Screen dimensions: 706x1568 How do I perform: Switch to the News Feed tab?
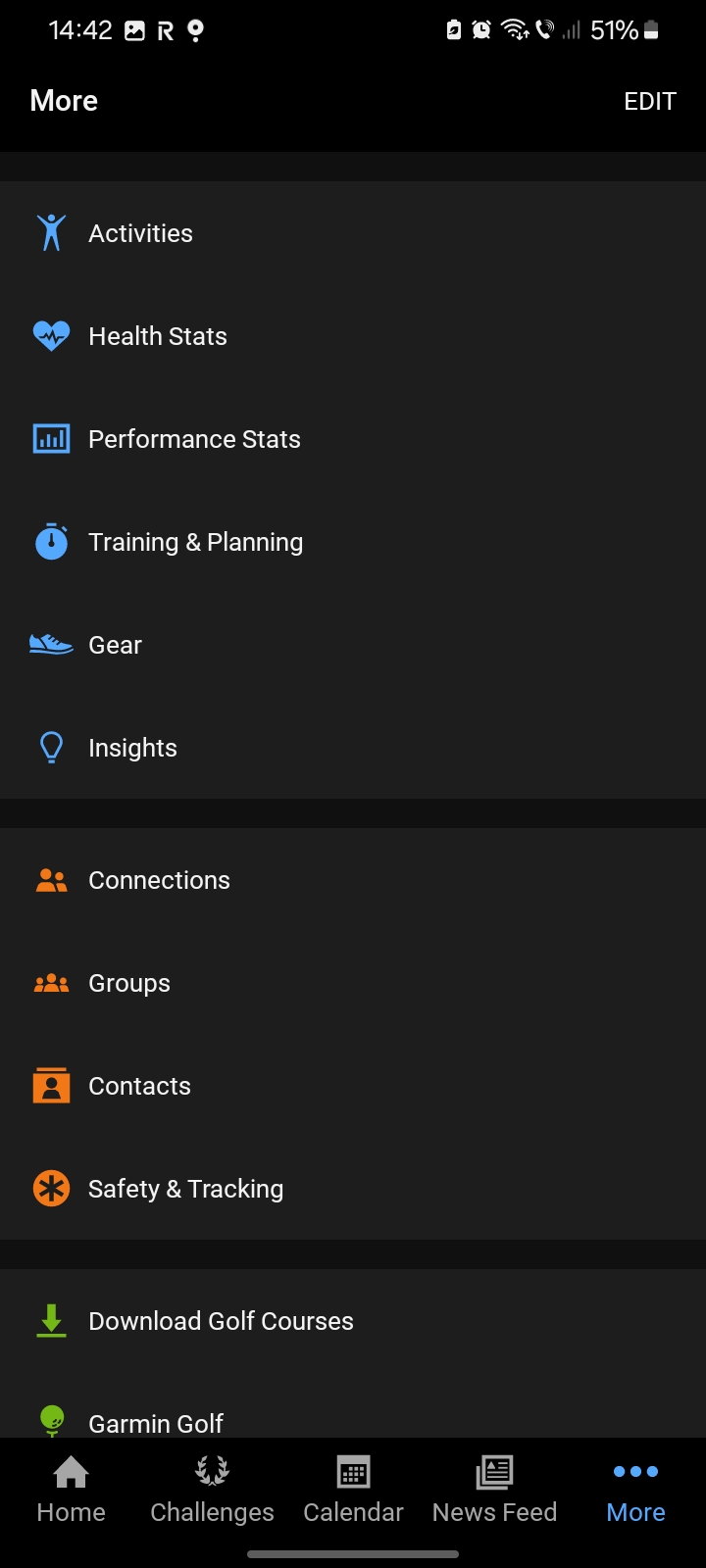(x=494, y=1491)
